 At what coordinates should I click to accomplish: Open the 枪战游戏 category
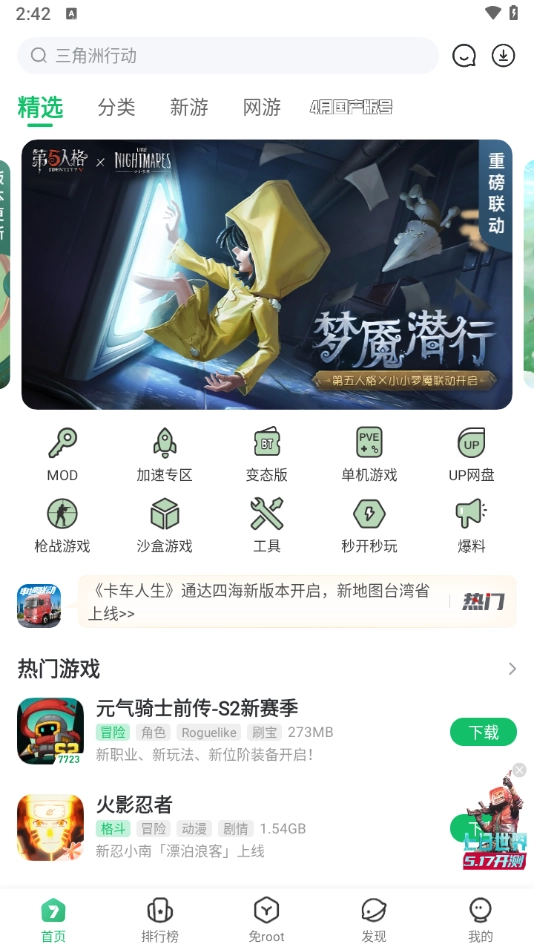click(62, 525)
